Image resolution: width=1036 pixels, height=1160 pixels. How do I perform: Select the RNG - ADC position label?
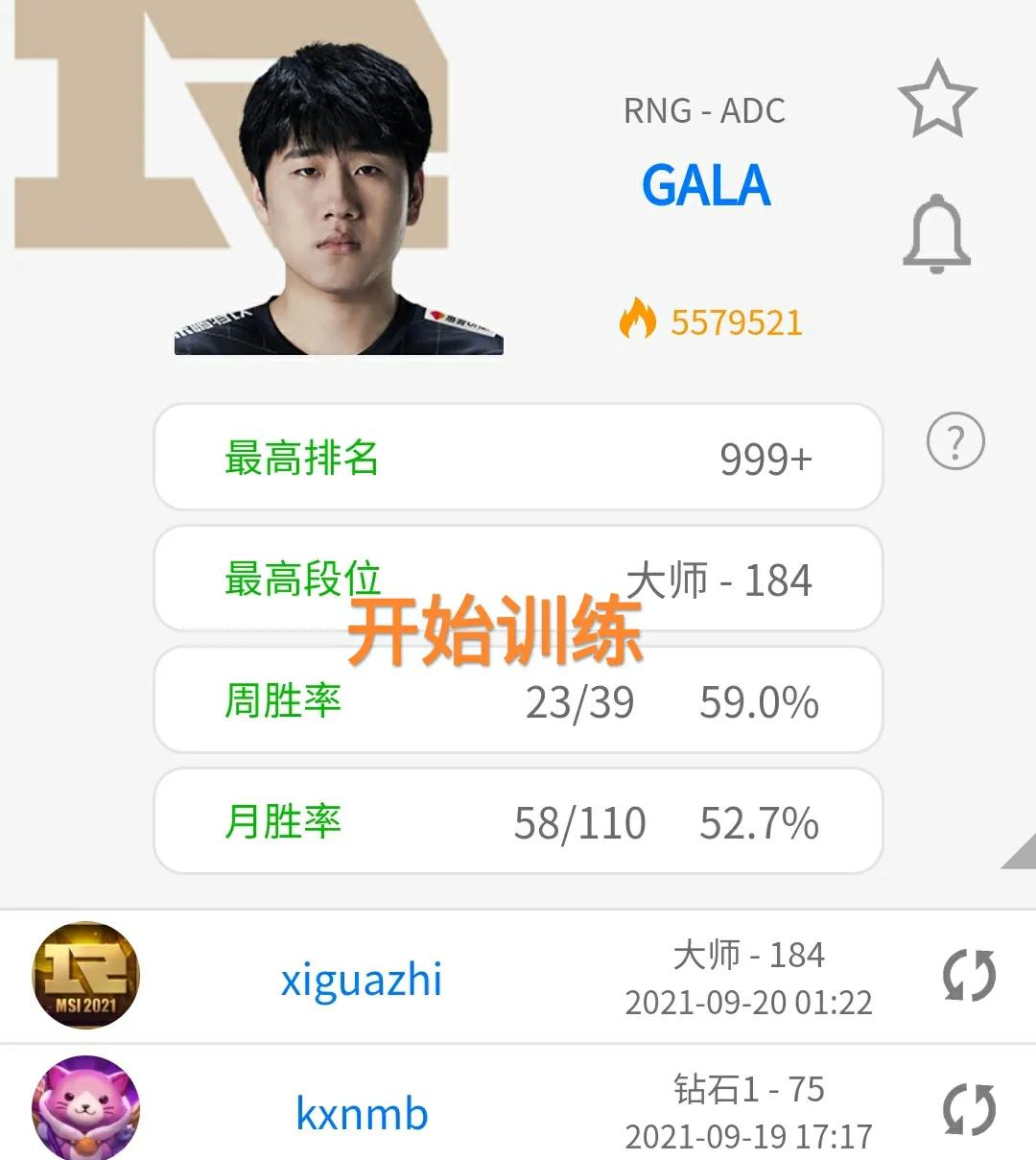pyautogui.click(x=703, y=110)
